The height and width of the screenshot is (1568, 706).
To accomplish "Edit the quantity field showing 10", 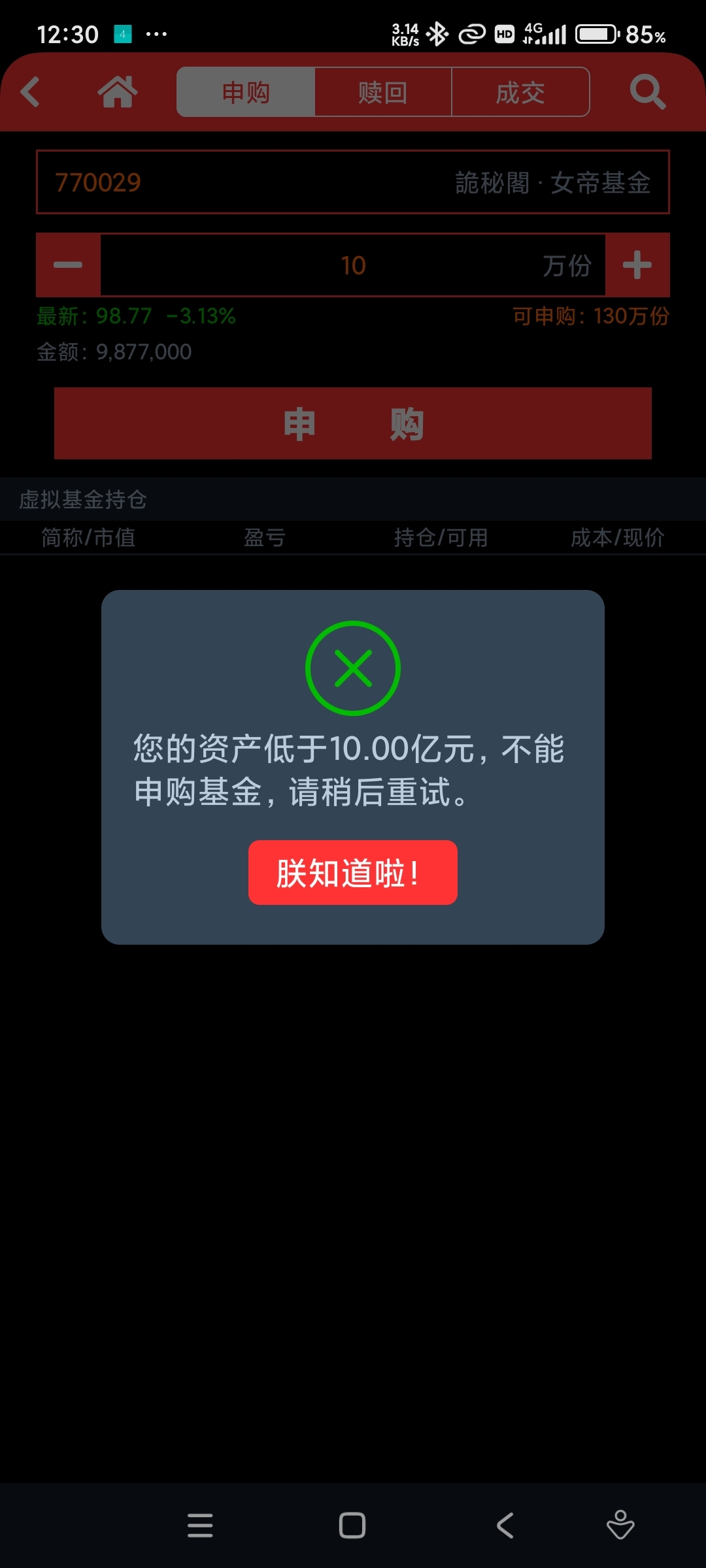I will pos(353,265).
